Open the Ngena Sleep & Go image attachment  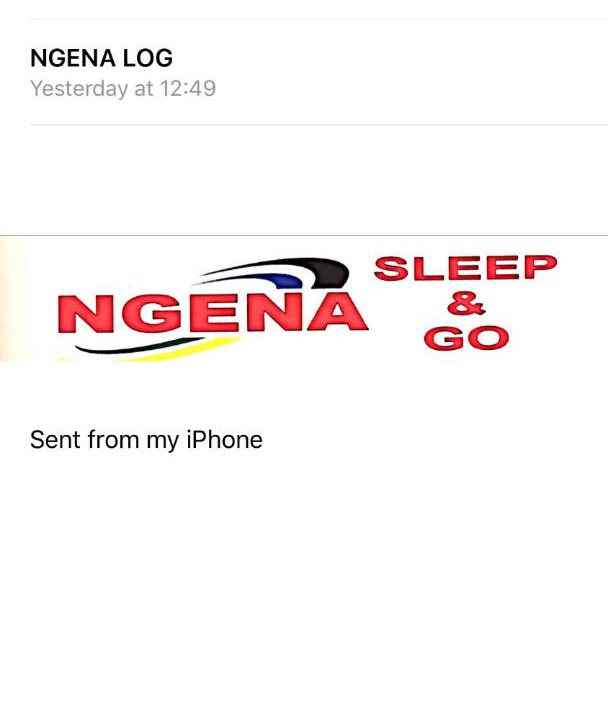304,299
